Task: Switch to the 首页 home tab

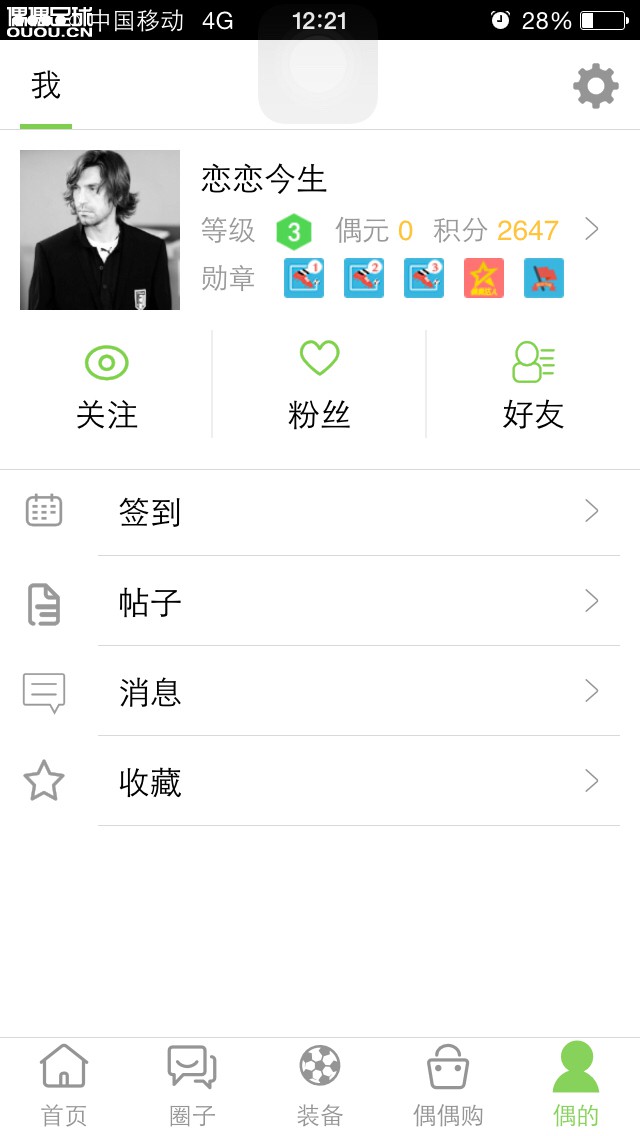Action: click(x=64, y=1086)
